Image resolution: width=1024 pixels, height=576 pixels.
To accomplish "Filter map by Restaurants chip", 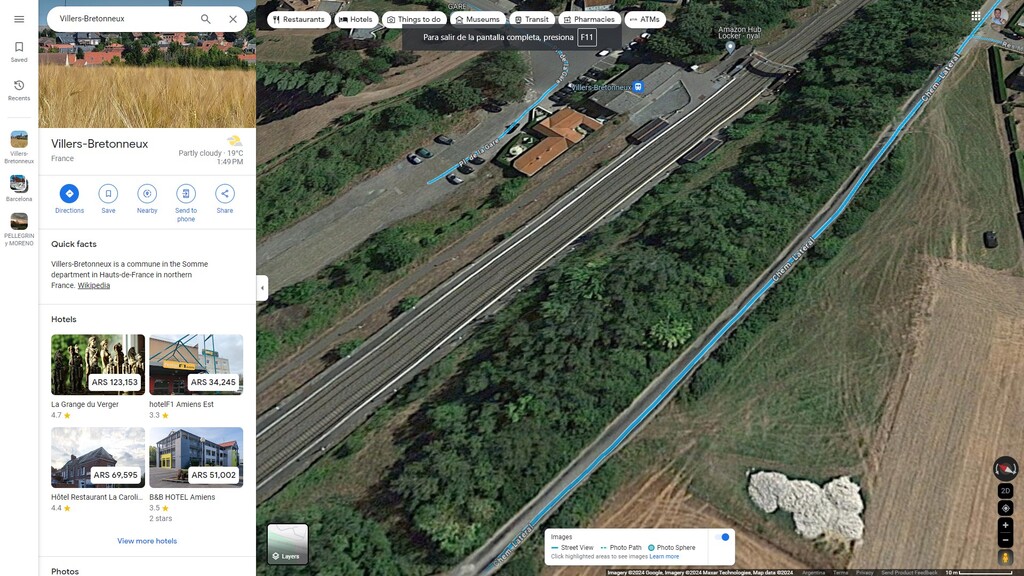I will [x=298, y=19].
